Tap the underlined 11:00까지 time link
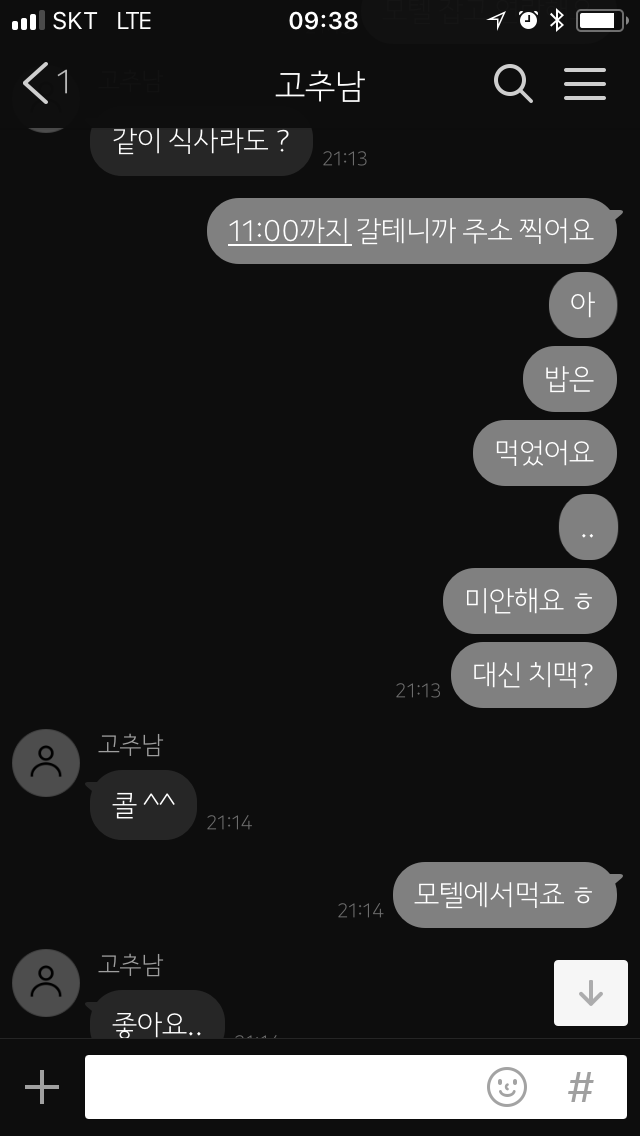 pyautogui.click(x=290, y=230)
